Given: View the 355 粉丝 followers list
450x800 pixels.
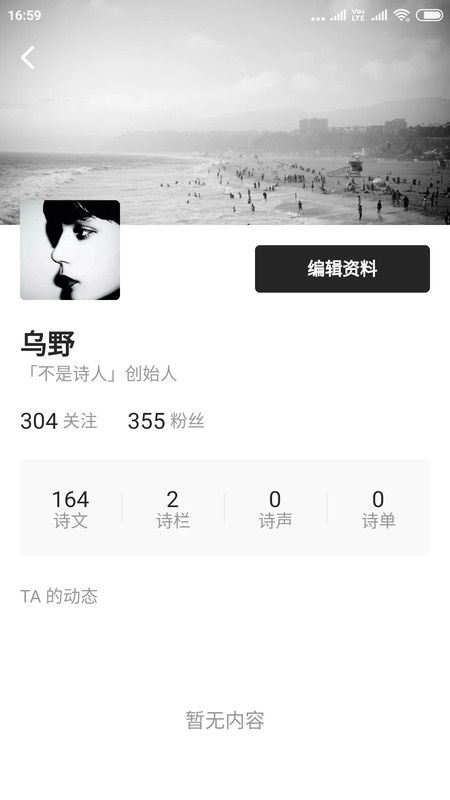Looking at the screenshot, I should (x=166, y=421).
